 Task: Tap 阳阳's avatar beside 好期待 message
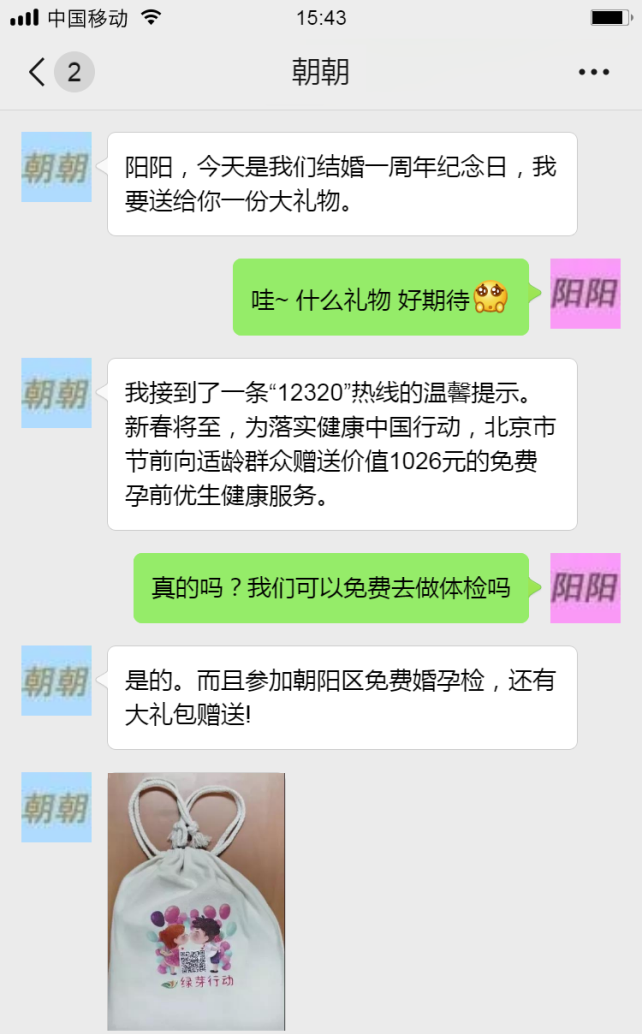pos(585,293)
